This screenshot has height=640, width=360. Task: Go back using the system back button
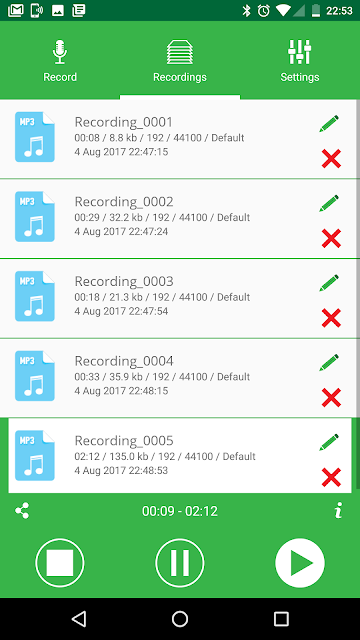tap(78, 619)
